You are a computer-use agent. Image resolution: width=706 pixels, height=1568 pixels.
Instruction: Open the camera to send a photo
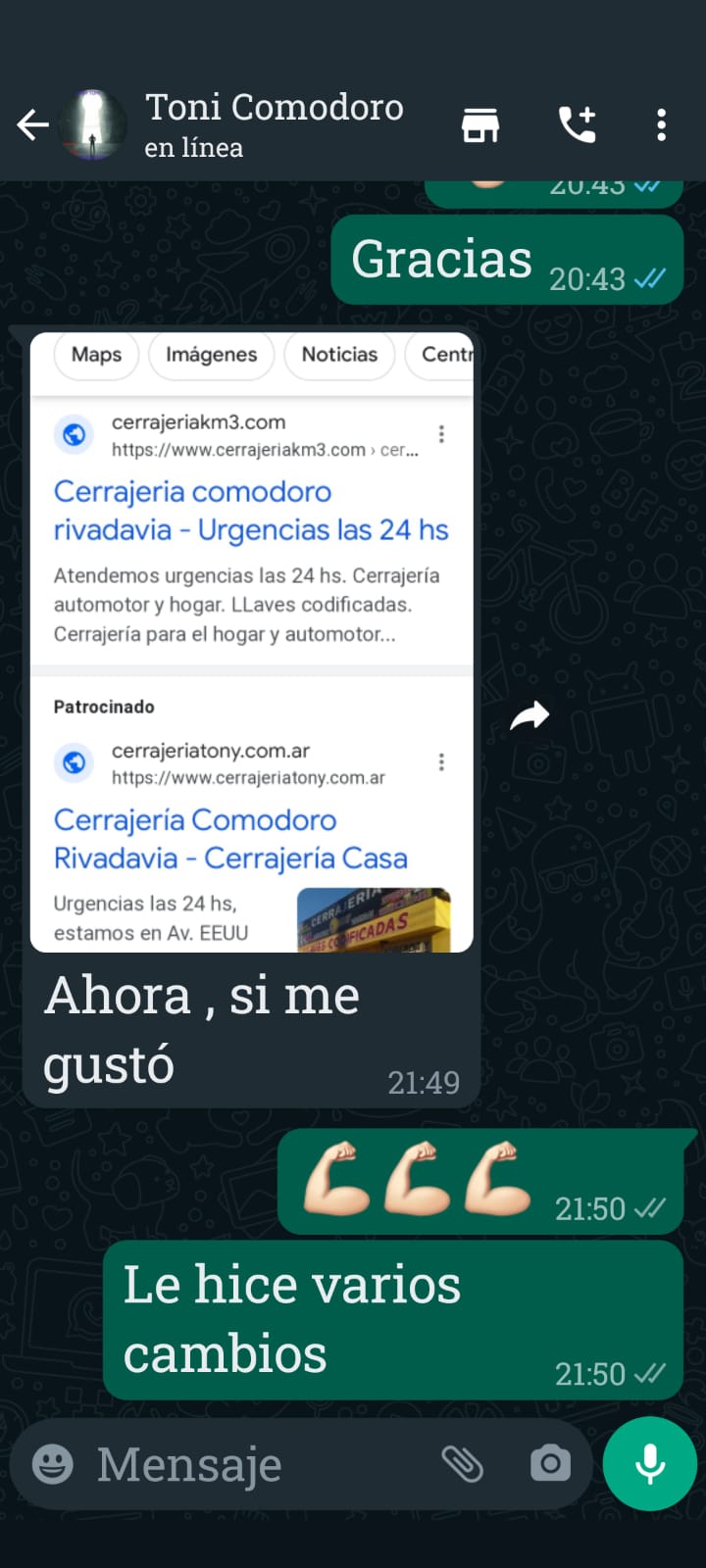[550, 1464]
